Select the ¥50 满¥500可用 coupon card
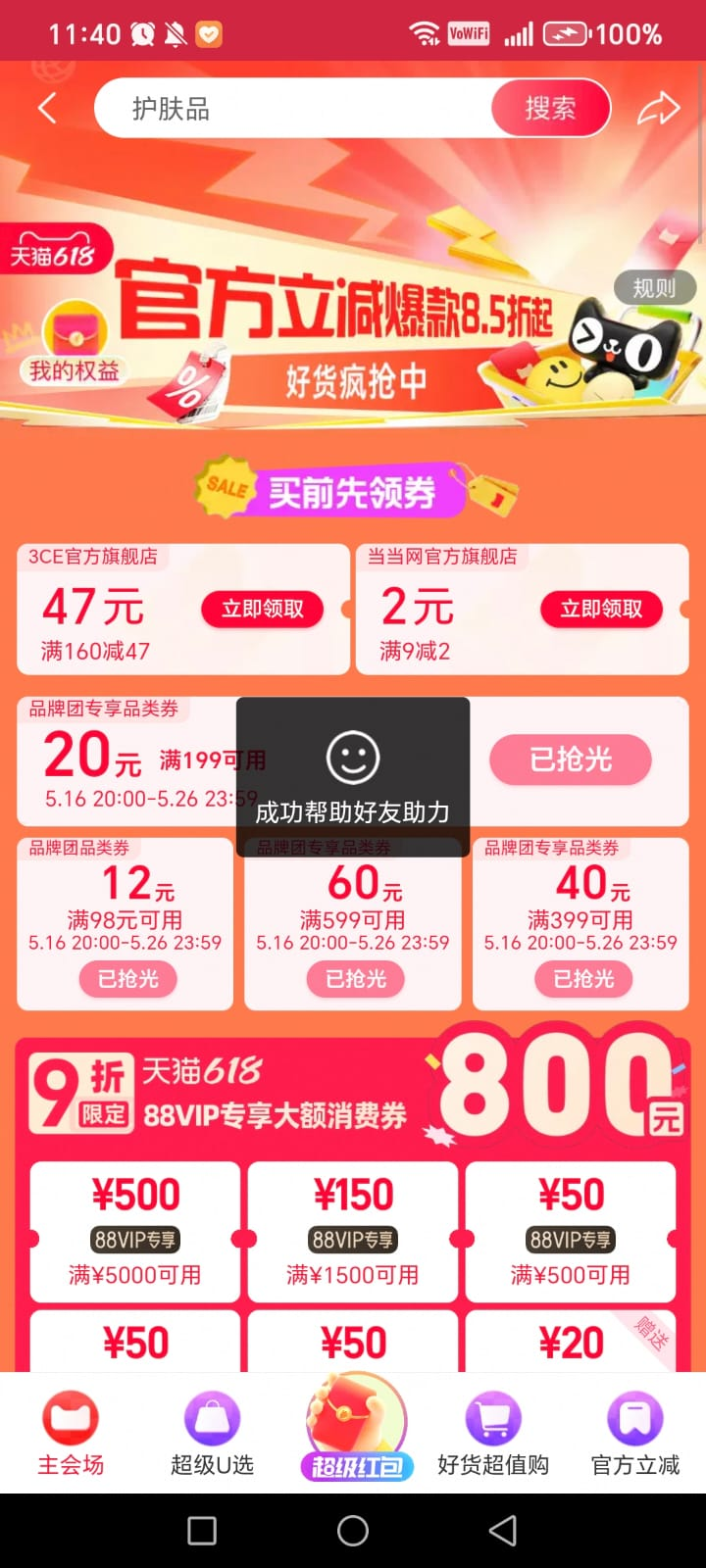The image size is (706, 1568). point(571,1232)
